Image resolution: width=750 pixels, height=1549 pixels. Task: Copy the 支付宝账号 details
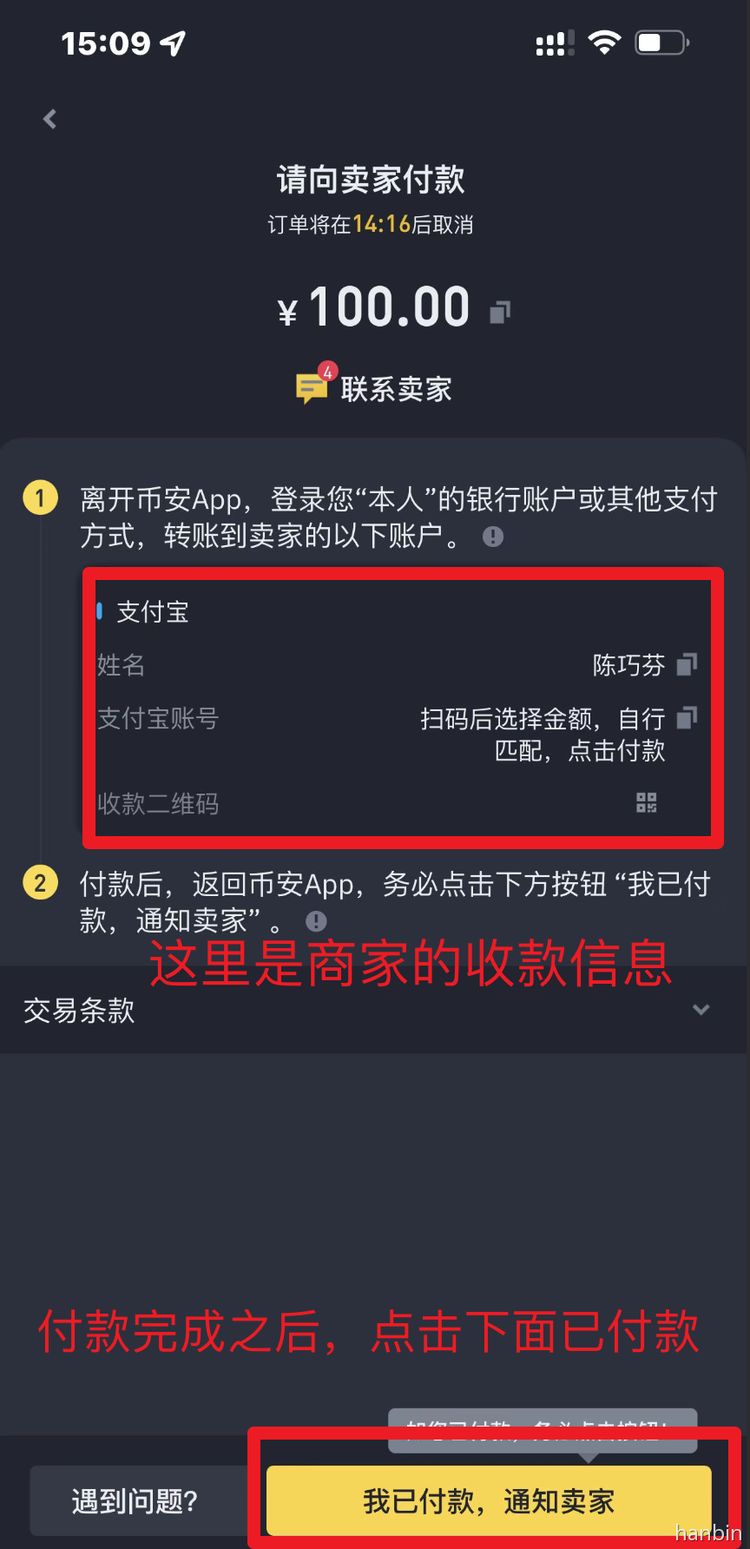pyautogui.click(x=686, y=717)
